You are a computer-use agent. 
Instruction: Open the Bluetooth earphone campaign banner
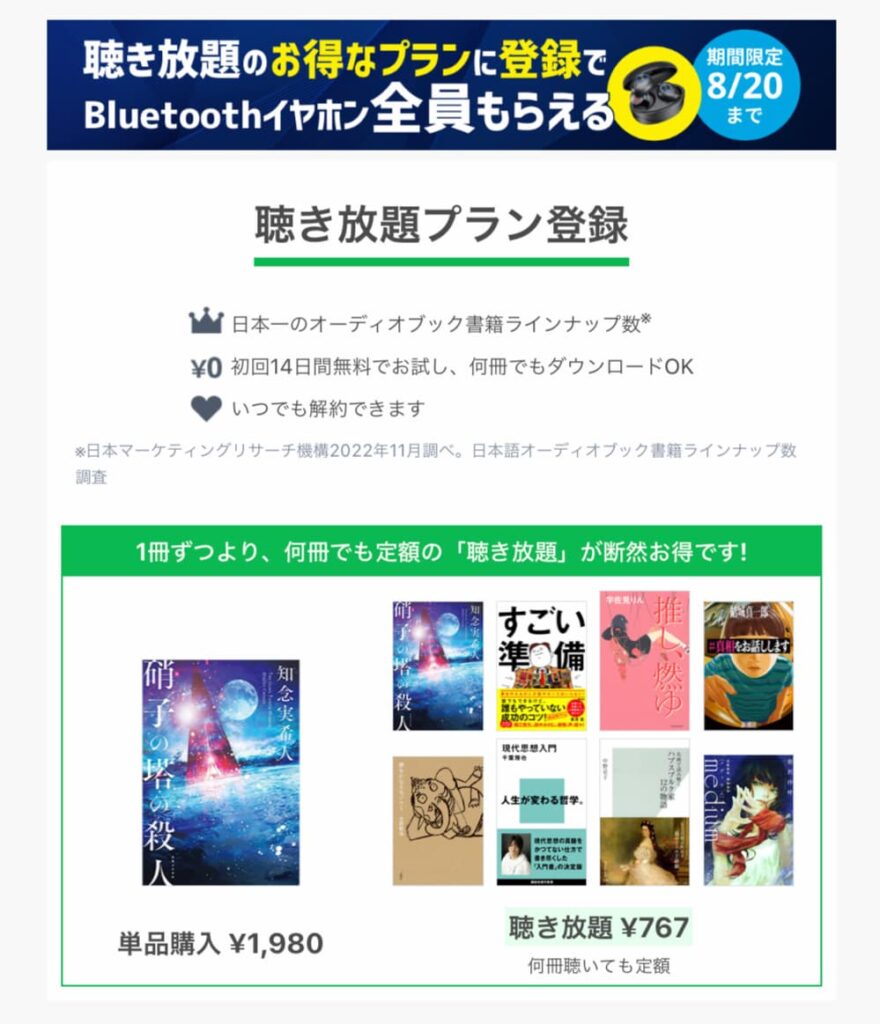tap(440, 86)
